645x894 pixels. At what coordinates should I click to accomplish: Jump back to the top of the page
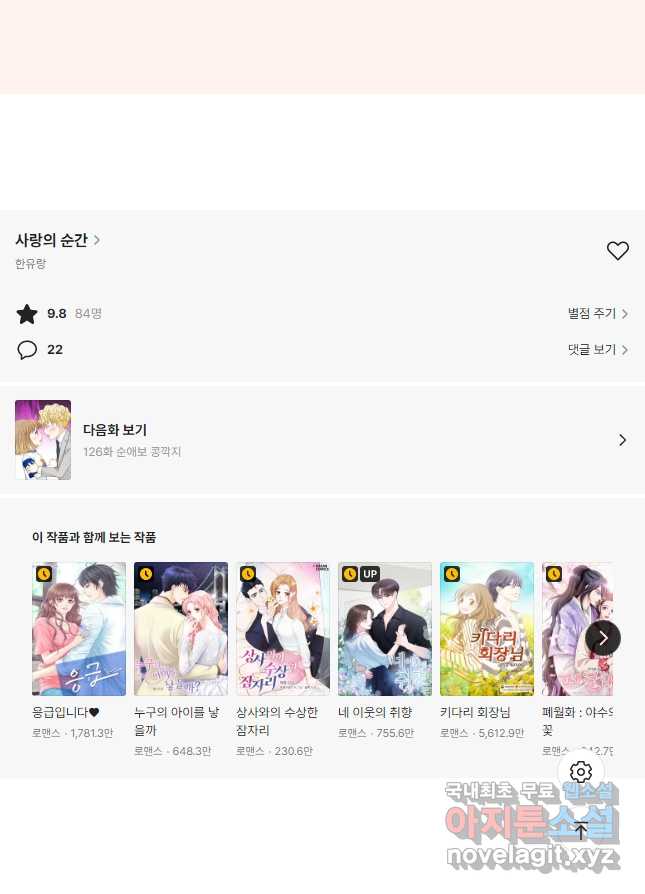(581, 830)
